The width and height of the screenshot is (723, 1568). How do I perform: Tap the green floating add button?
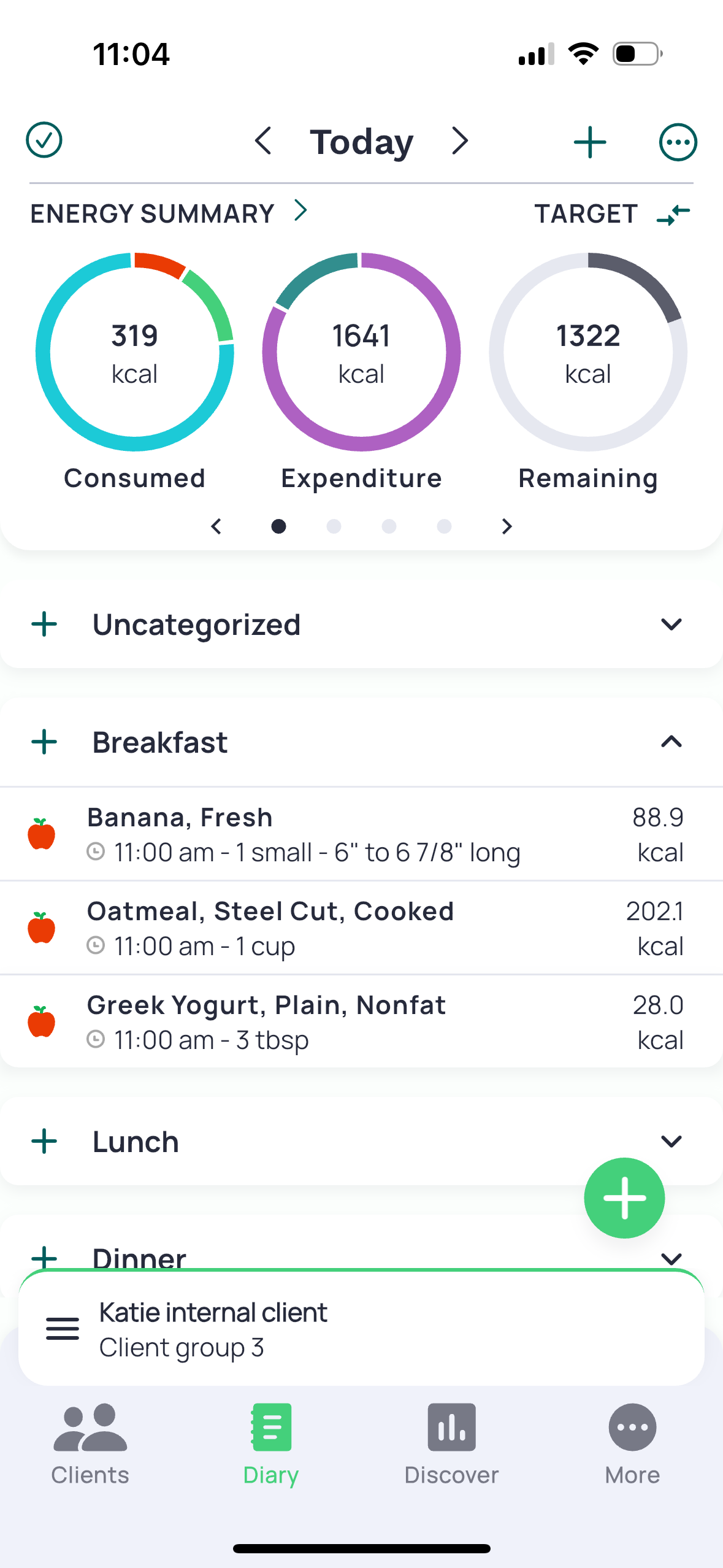624,1197
